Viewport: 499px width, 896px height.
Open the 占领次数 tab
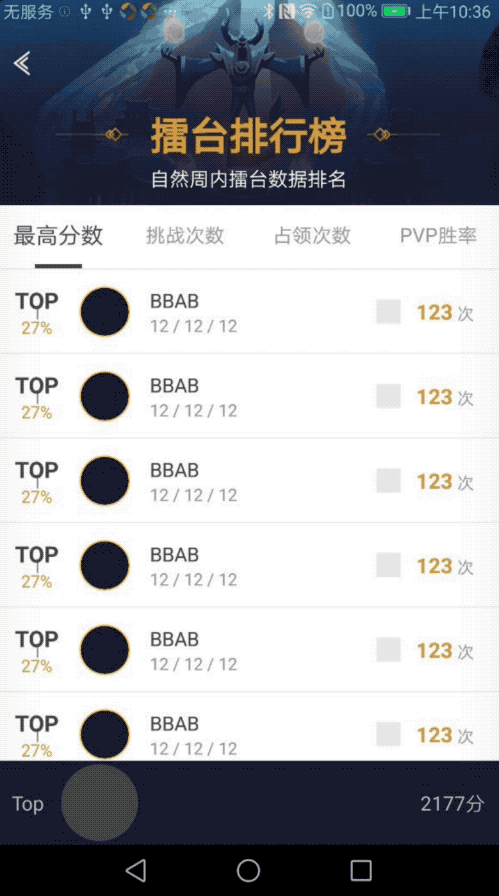[x=312, y=235]
